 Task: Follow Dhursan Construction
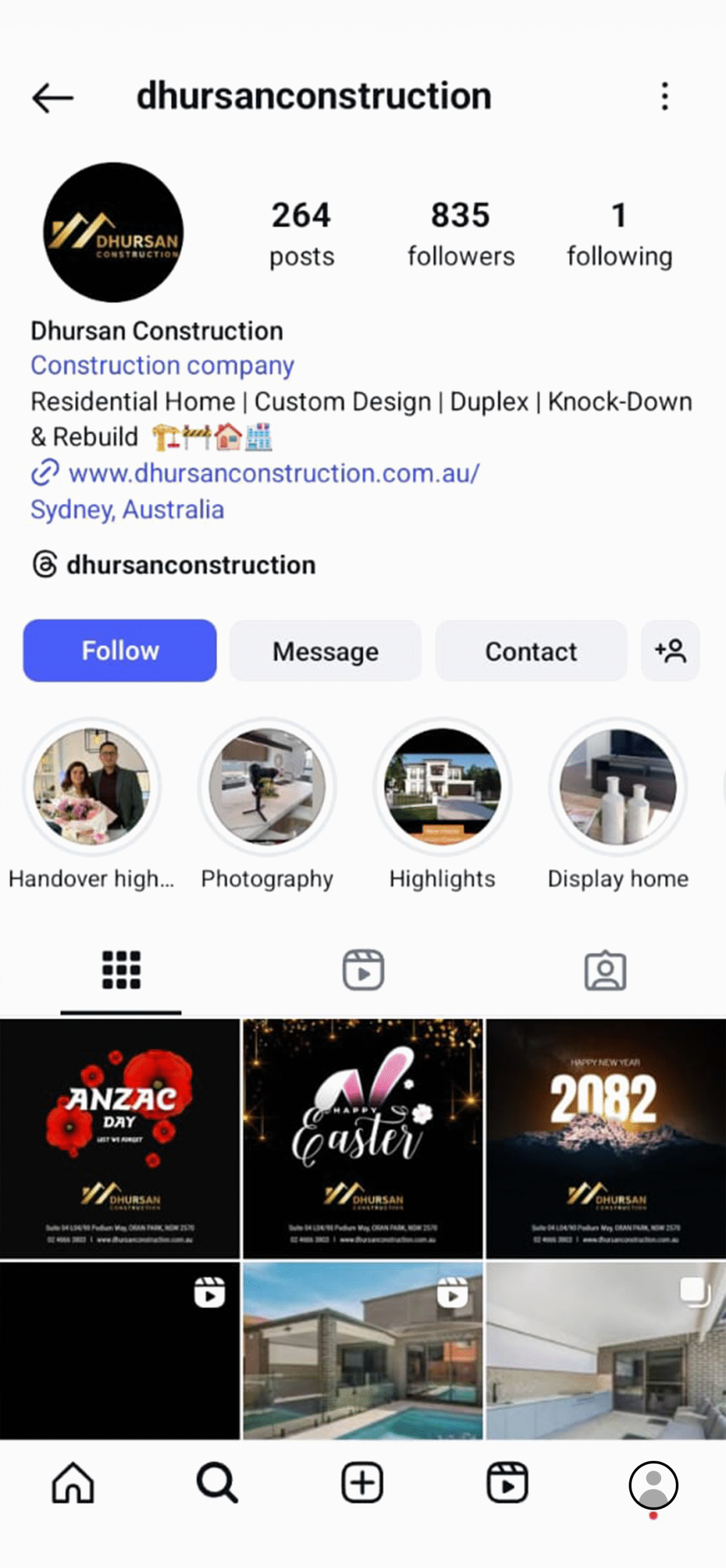pos(120,650)
